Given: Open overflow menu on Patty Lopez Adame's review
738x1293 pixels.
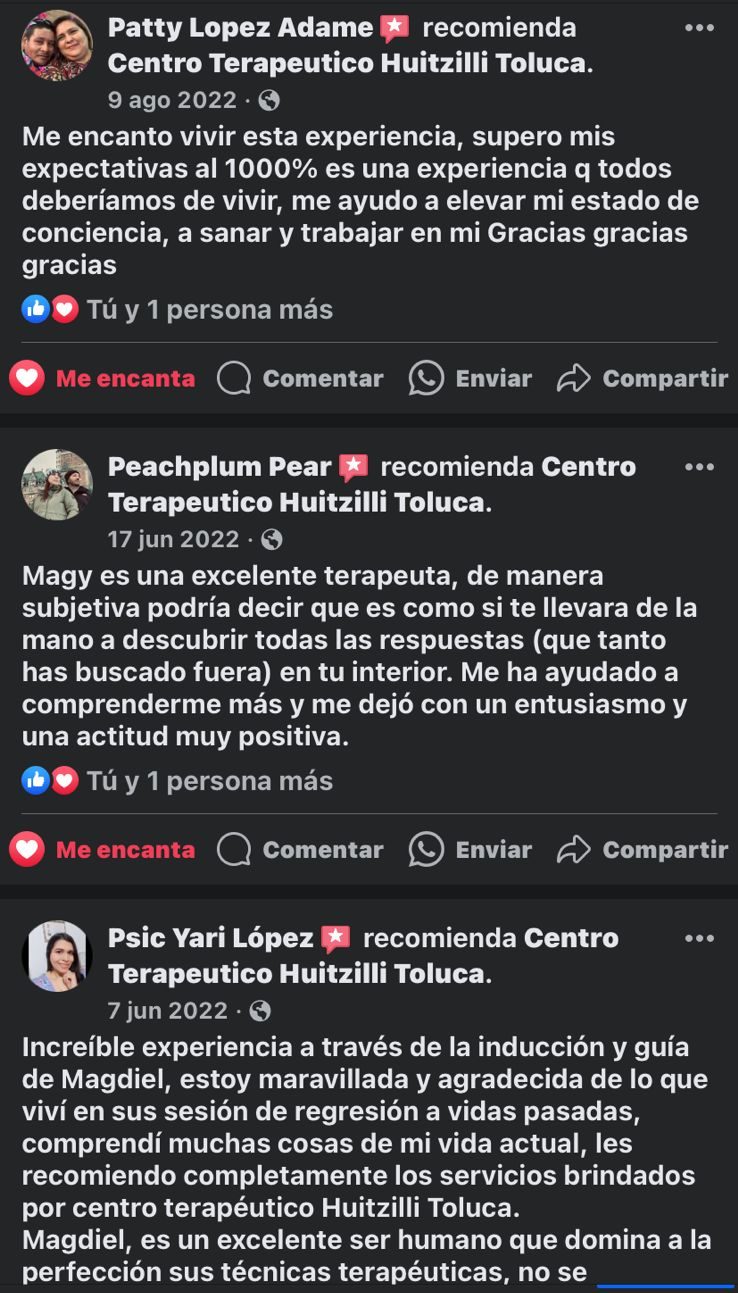Looking at the screenshot, I should (699, 28).
